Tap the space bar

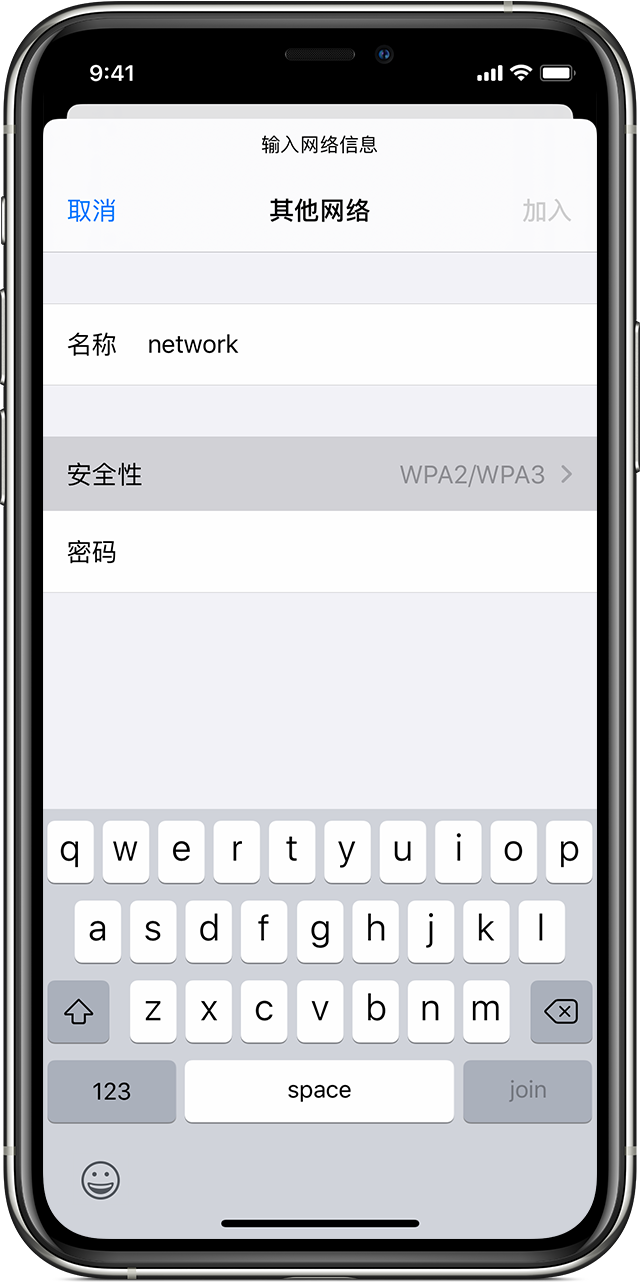(x=319, y=1091)
